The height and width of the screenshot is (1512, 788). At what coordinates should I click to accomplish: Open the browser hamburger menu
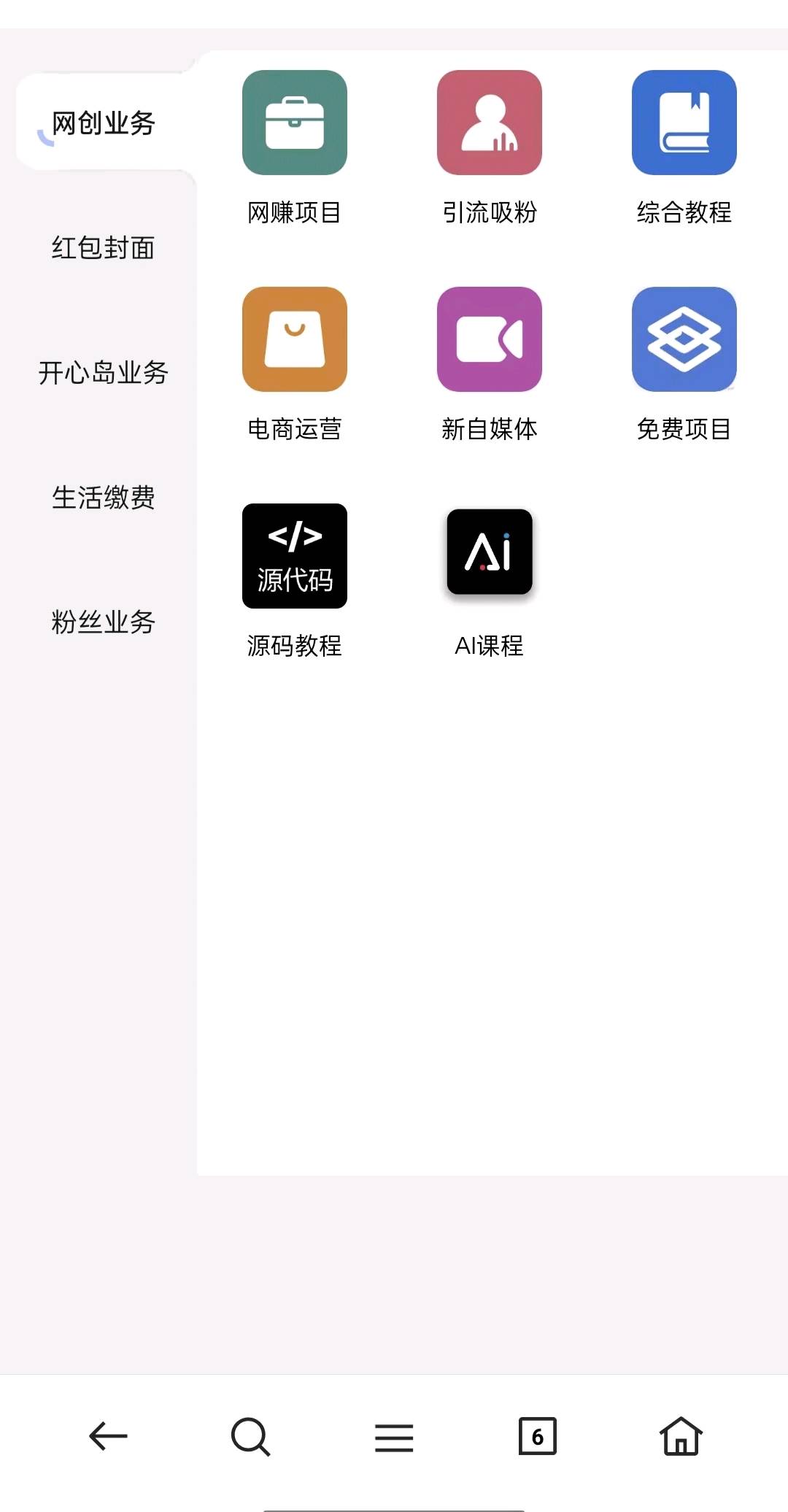(394, 1438)
